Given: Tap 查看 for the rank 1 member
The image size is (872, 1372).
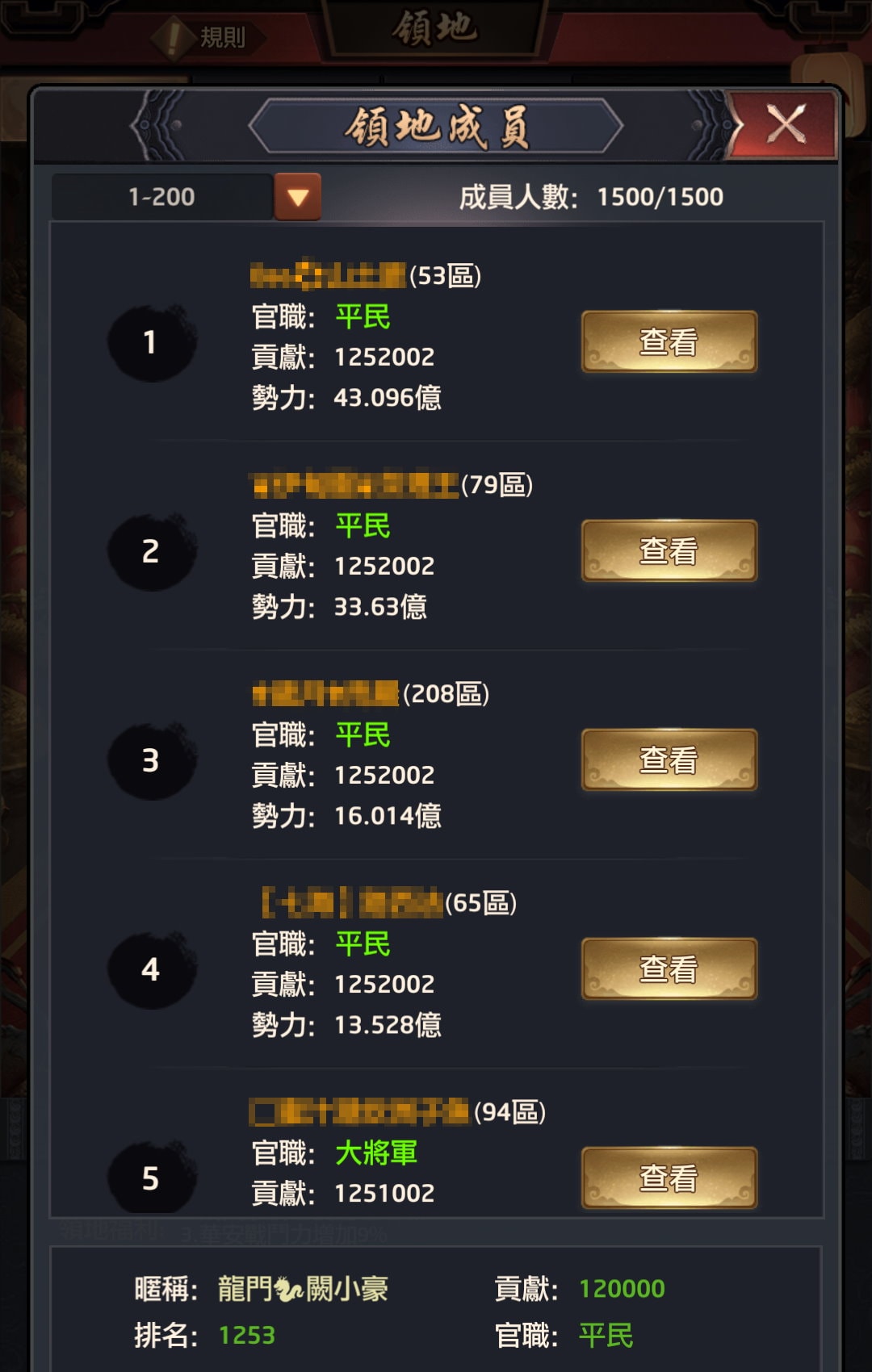Looking at the screenshot, I should (x=669, y=342).
